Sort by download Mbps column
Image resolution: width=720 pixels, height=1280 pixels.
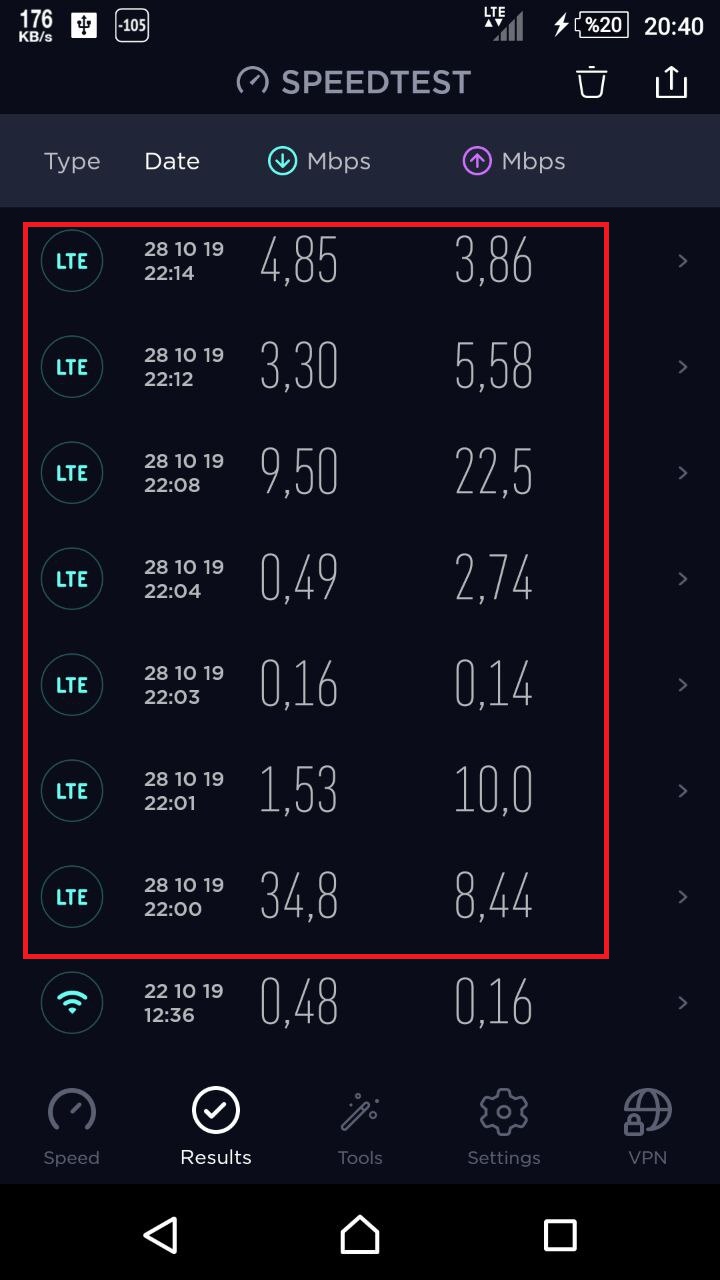pyautogui.click(x=319, y=161)
